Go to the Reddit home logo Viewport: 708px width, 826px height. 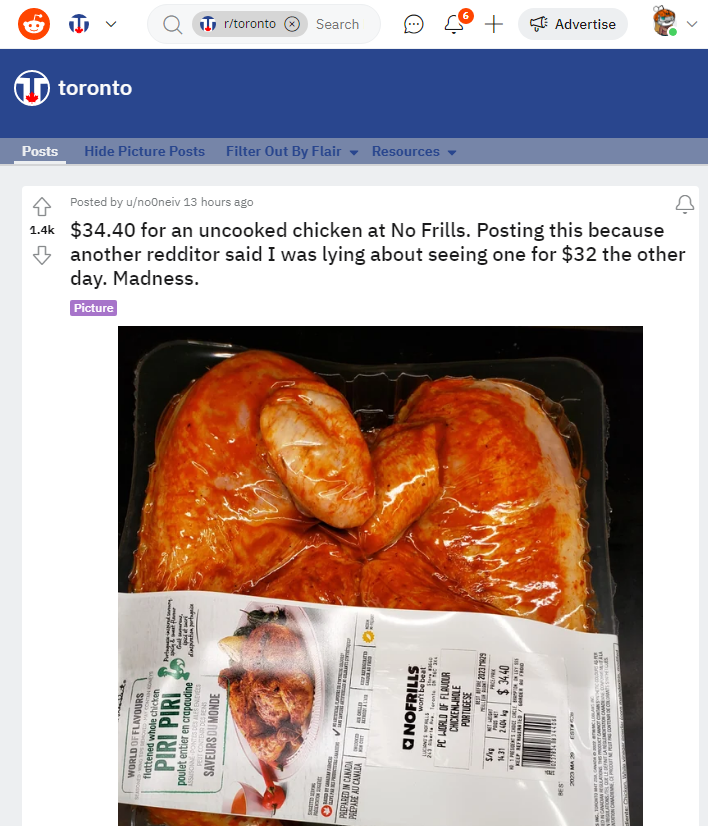(33, 24)
